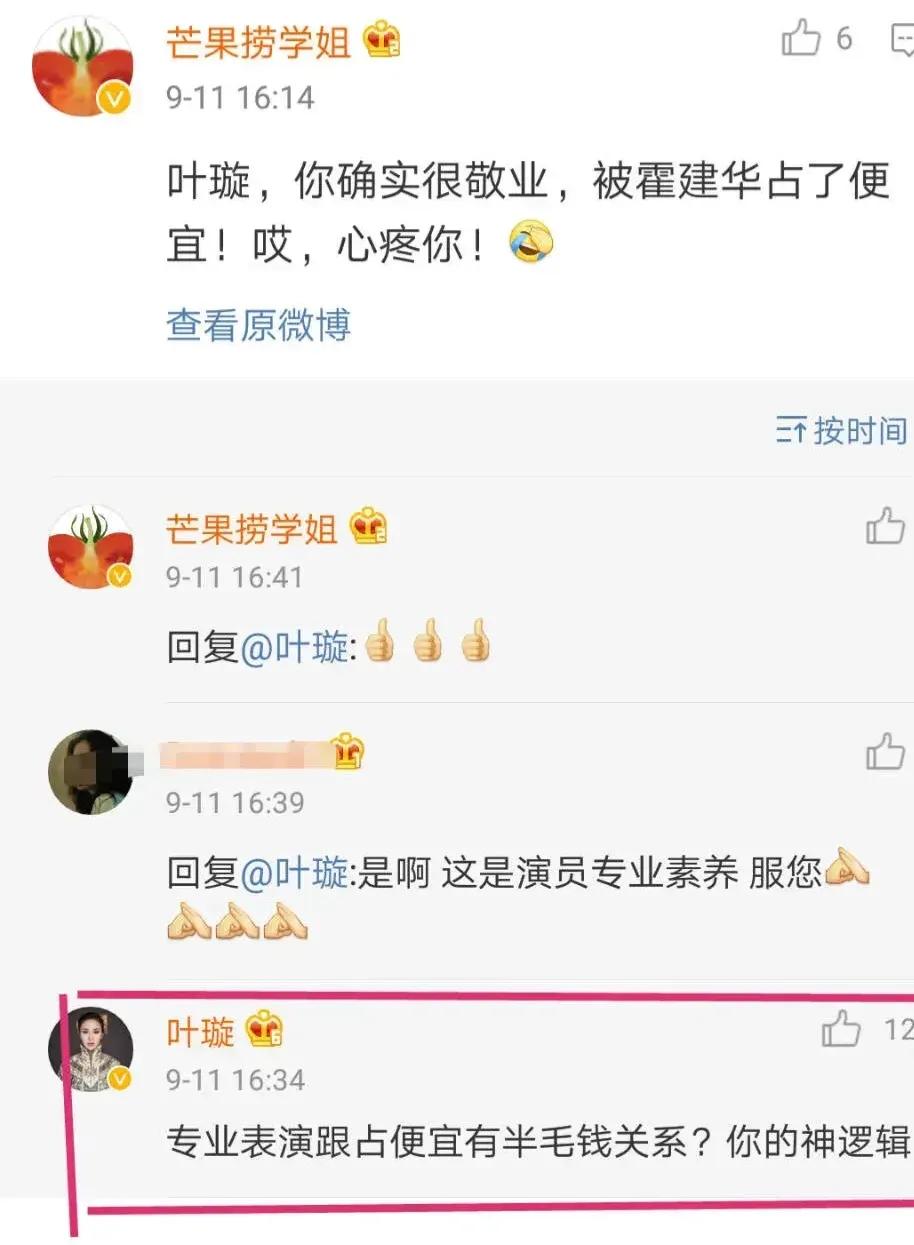
Task: Like the comment posted at 16:39
Action: point(884,749)
